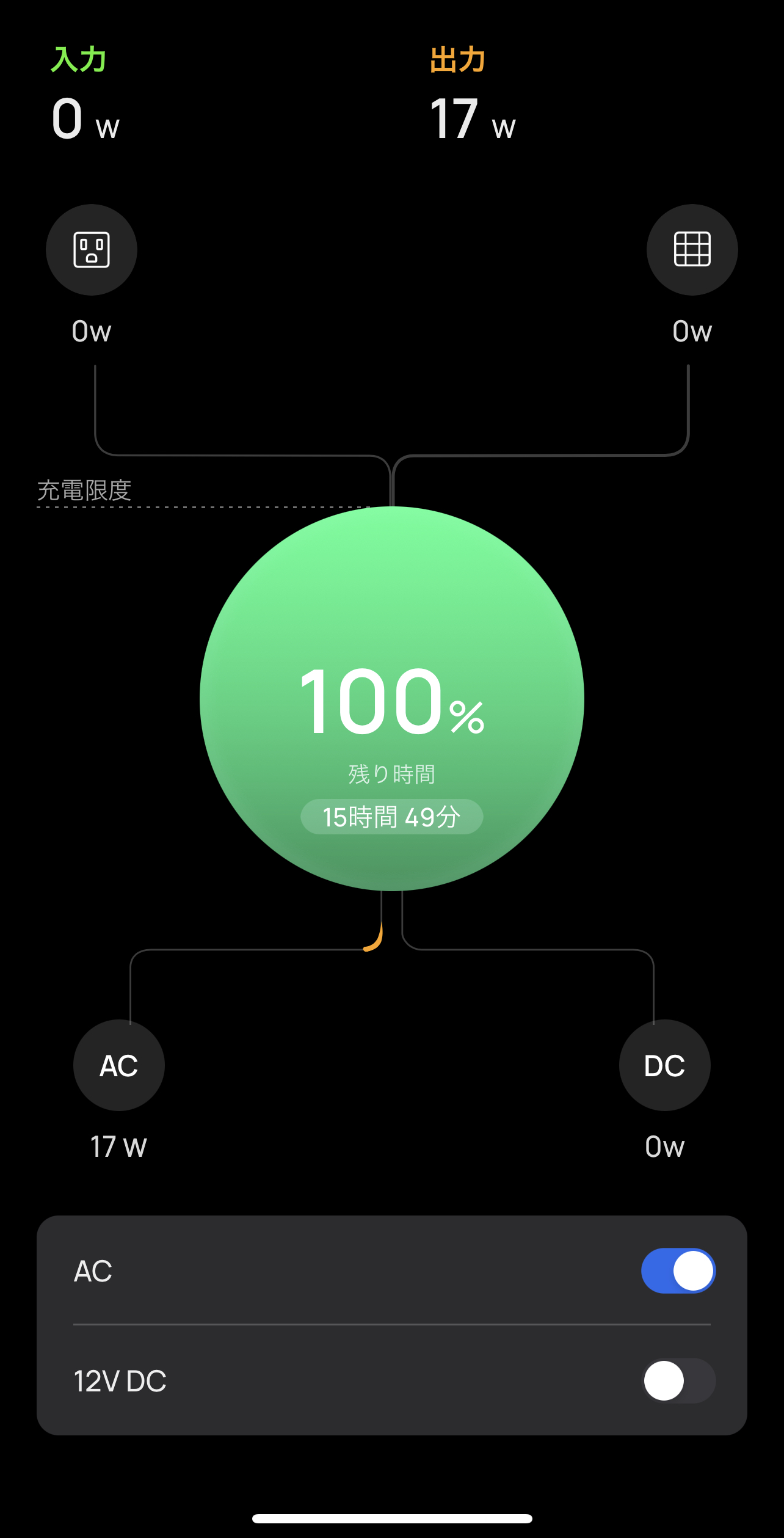This screenshot has height=1538, width=784.
Task: Enable the 12V DC output toggle
Action: (x=678, y=1382)
